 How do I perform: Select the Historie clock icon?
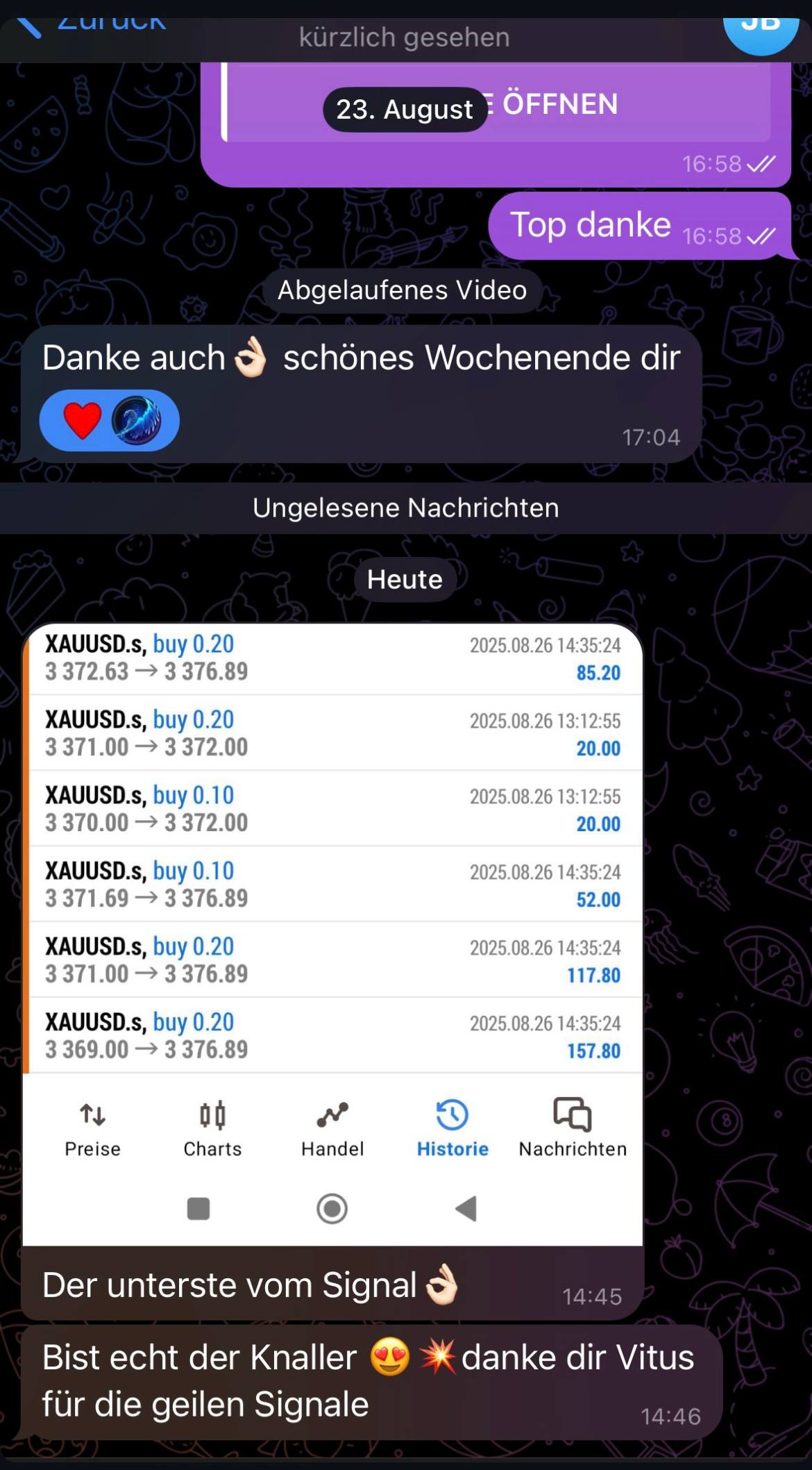click(451, 1128)
